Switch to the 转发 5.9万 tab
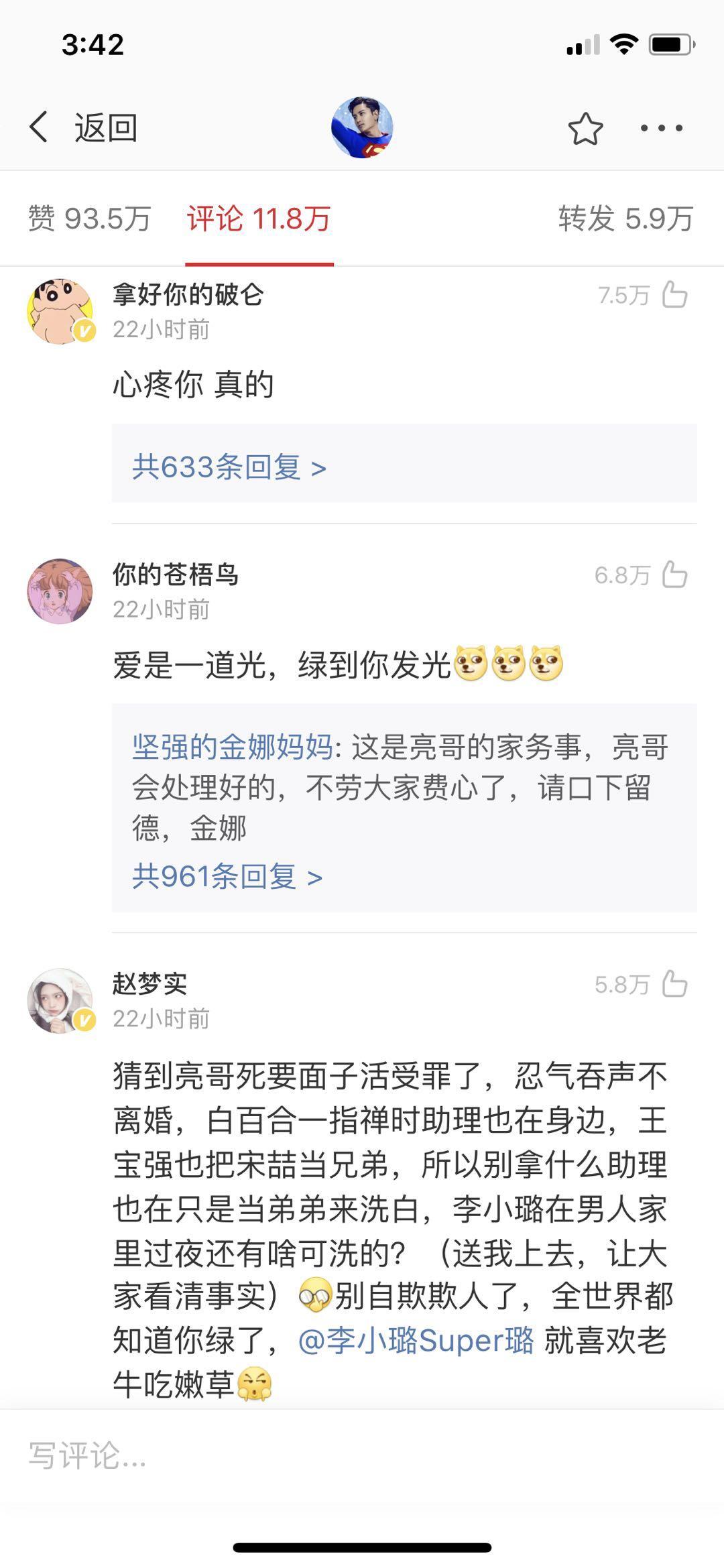 pos(625,219)
